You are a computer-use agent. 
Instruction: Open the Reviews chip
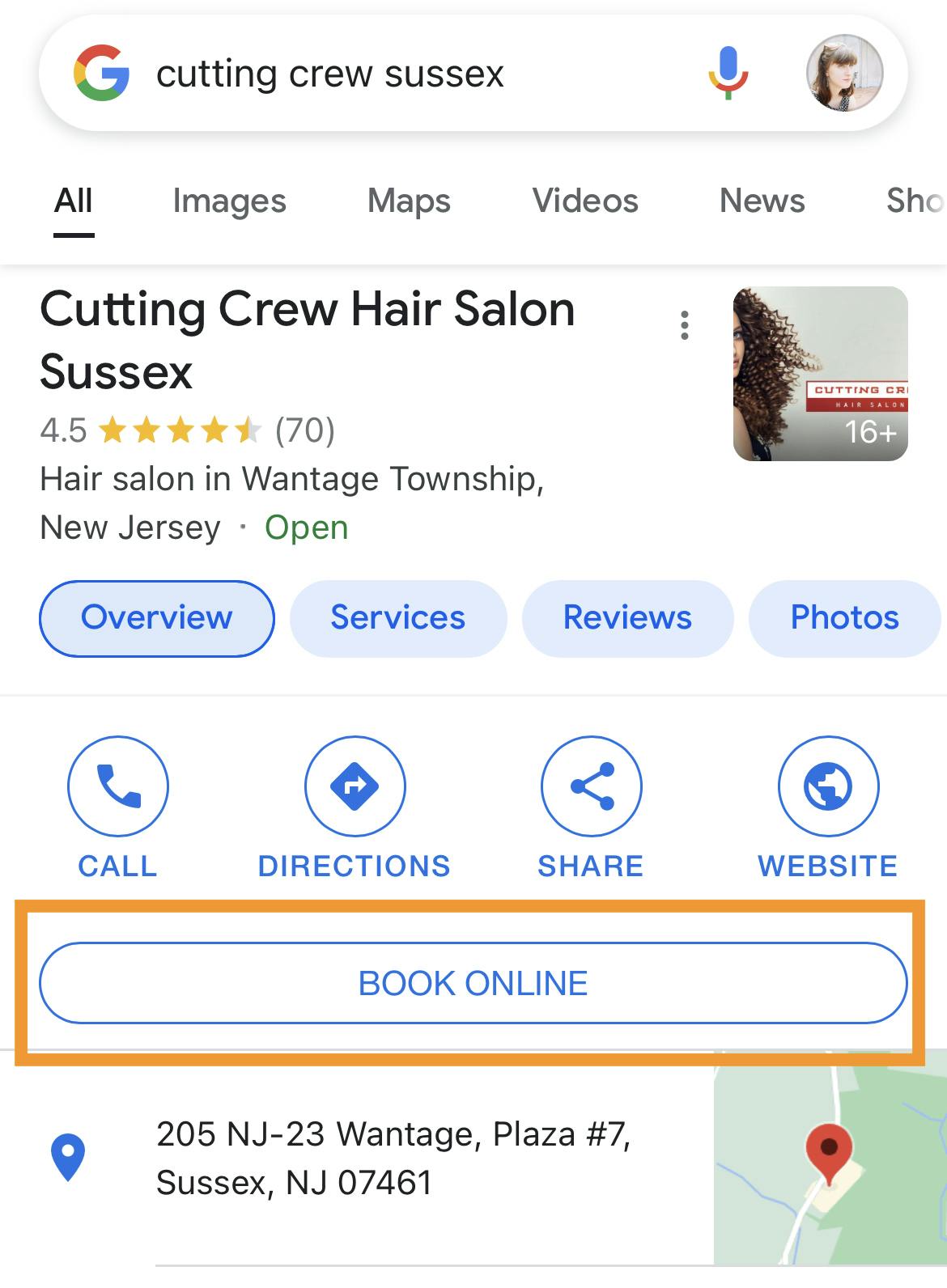coord(627,618)
